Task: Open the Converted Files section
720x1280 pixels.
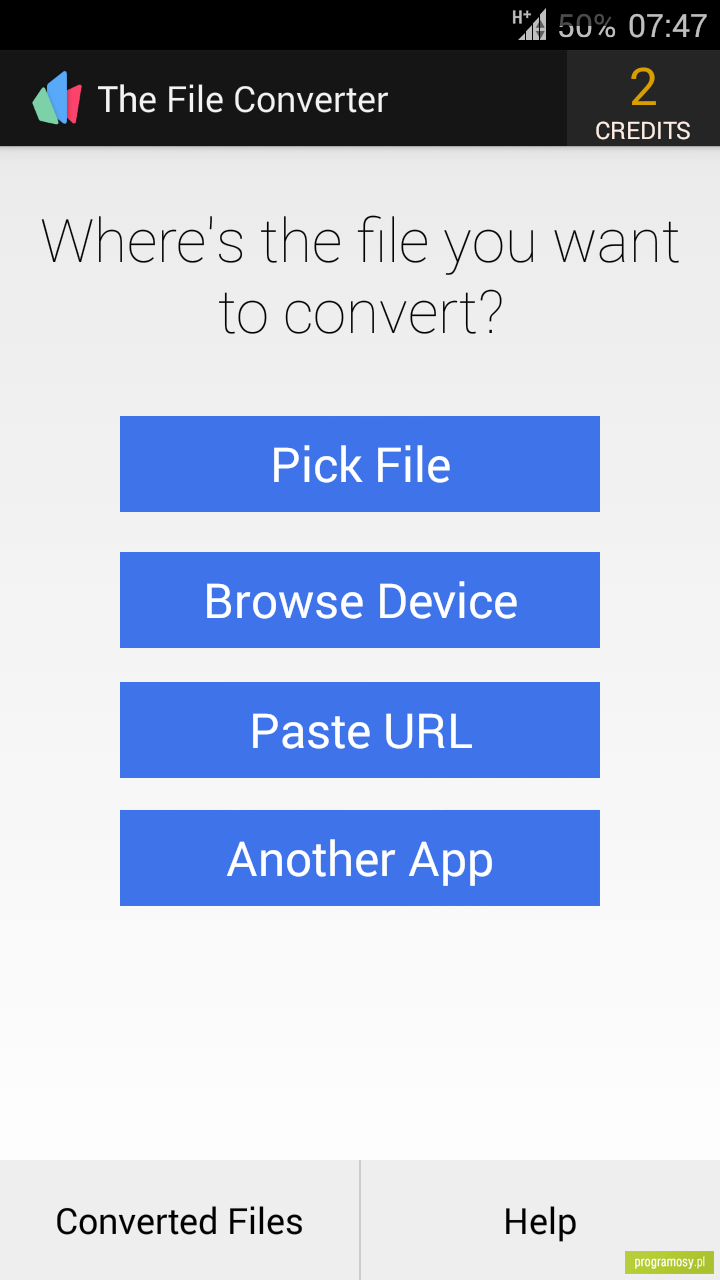Action: 179,1221
